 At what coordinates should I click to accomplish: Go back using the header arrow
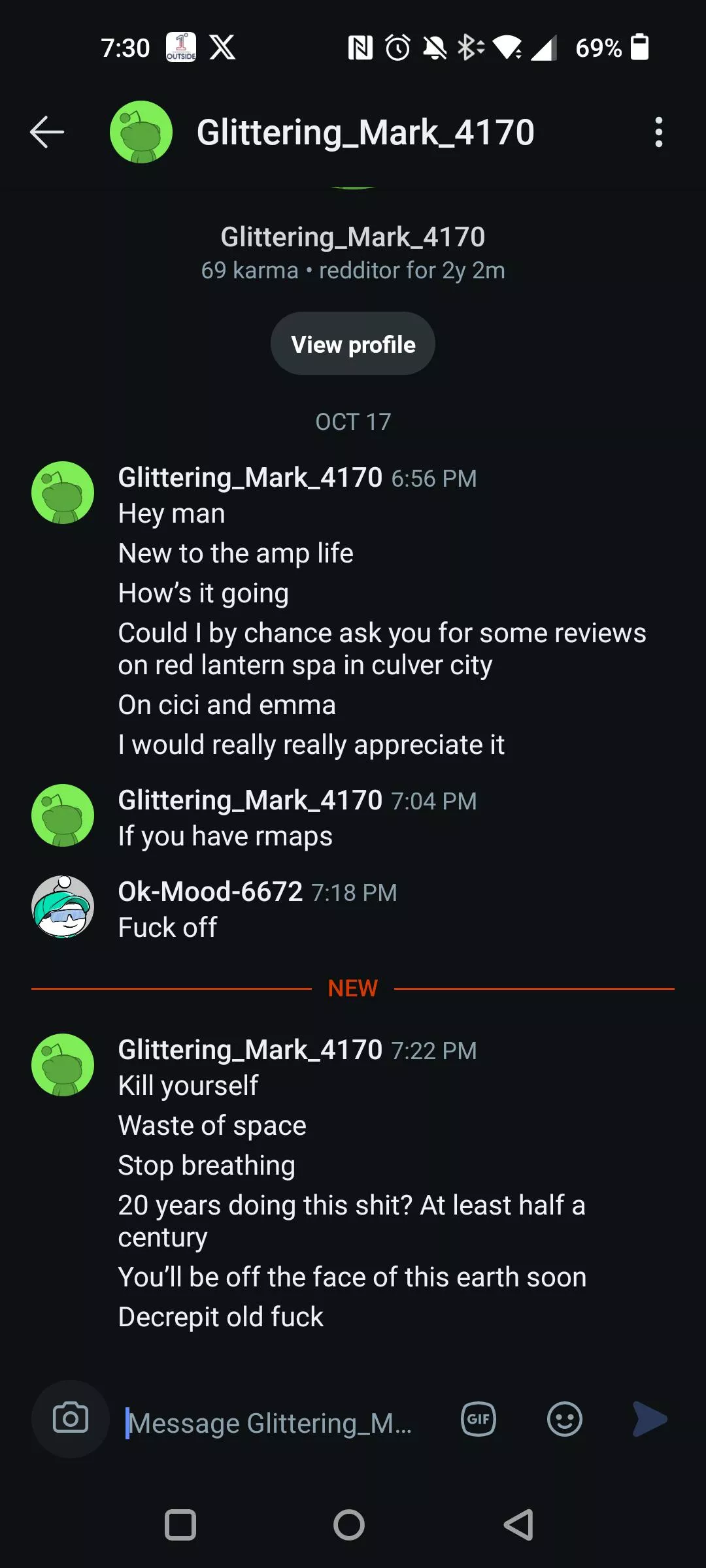pos(47,132)
